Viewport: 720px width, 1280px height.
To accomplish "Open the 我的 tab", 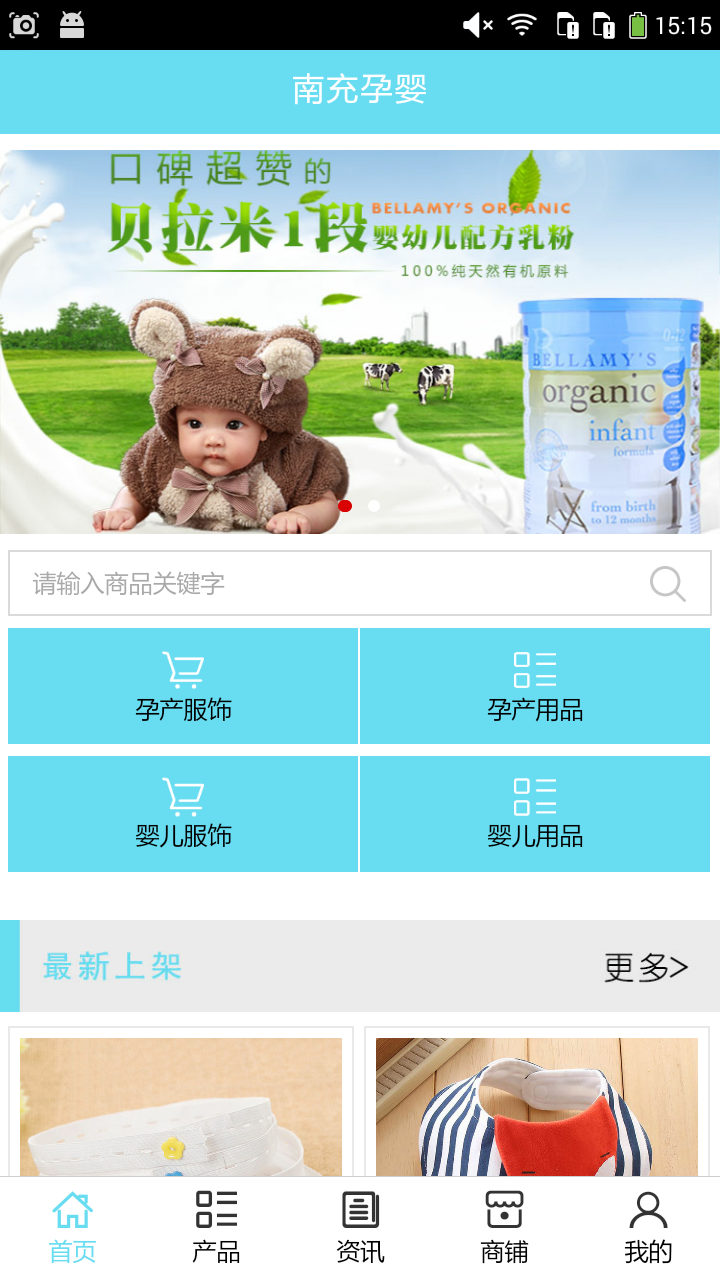I will (x=648, y=1227).
